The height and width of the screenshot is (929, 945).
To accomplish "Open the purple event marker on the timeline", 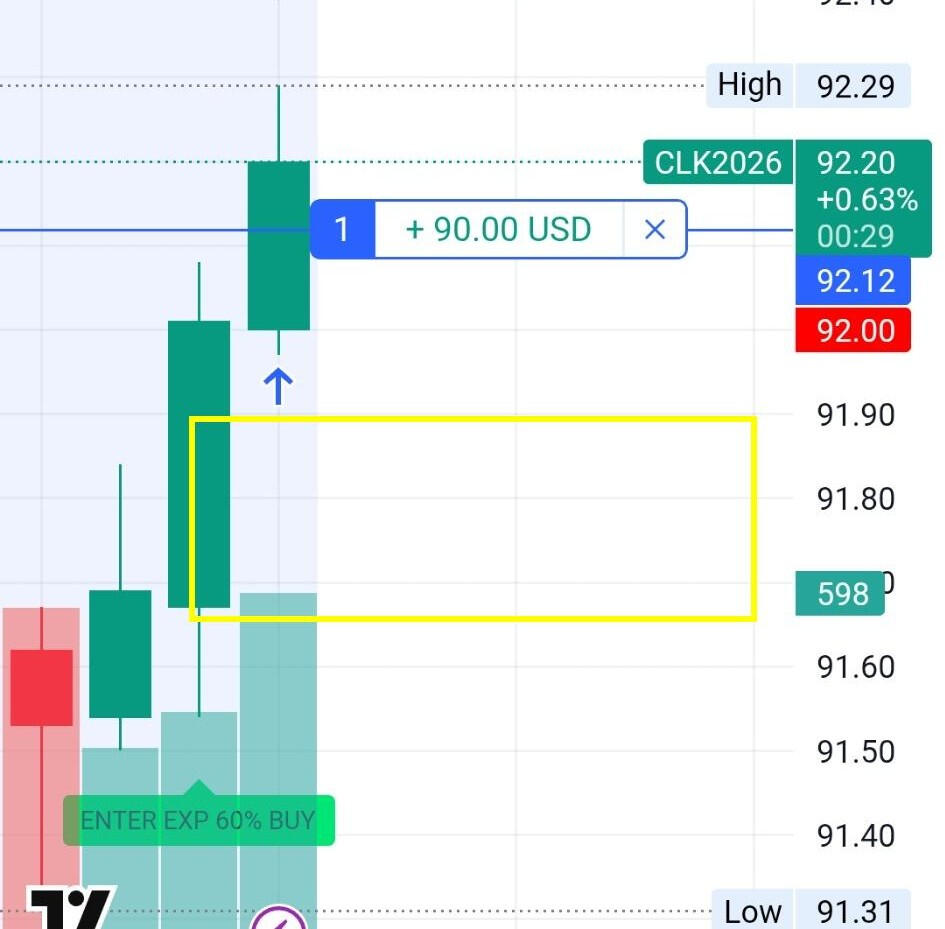I will [x=278, y=920].
